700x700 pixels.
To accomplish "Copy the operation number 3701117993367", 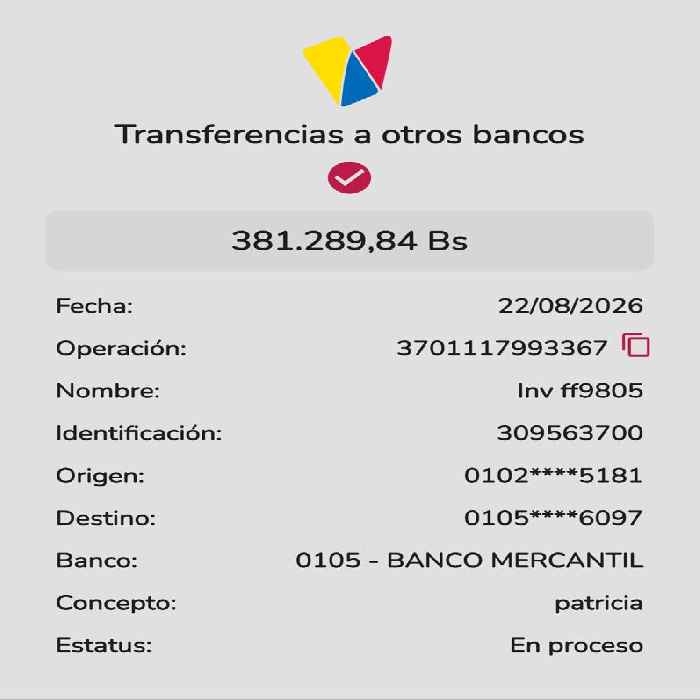I will 636,345.
